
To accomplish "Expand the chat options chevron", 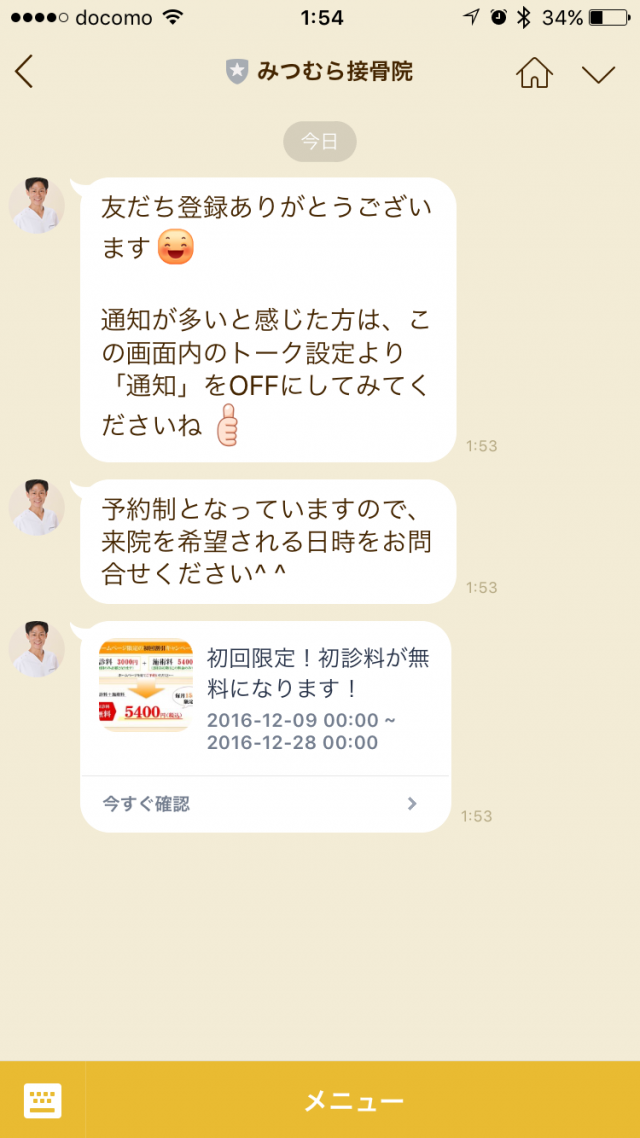I will 598,74.
